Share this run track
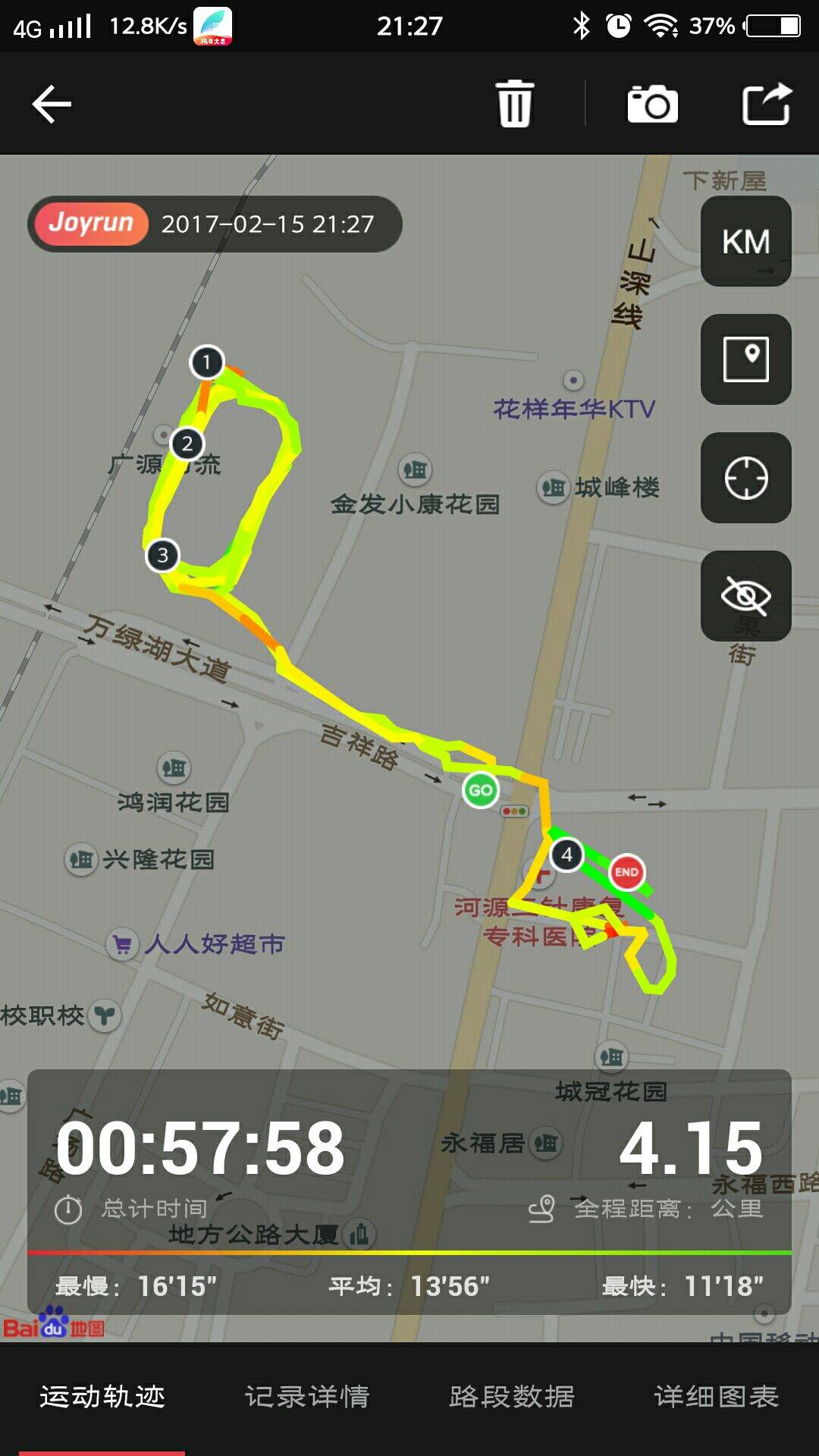Screen dimensions: 819x1456 pyautogui.click(x=766, y=104)
